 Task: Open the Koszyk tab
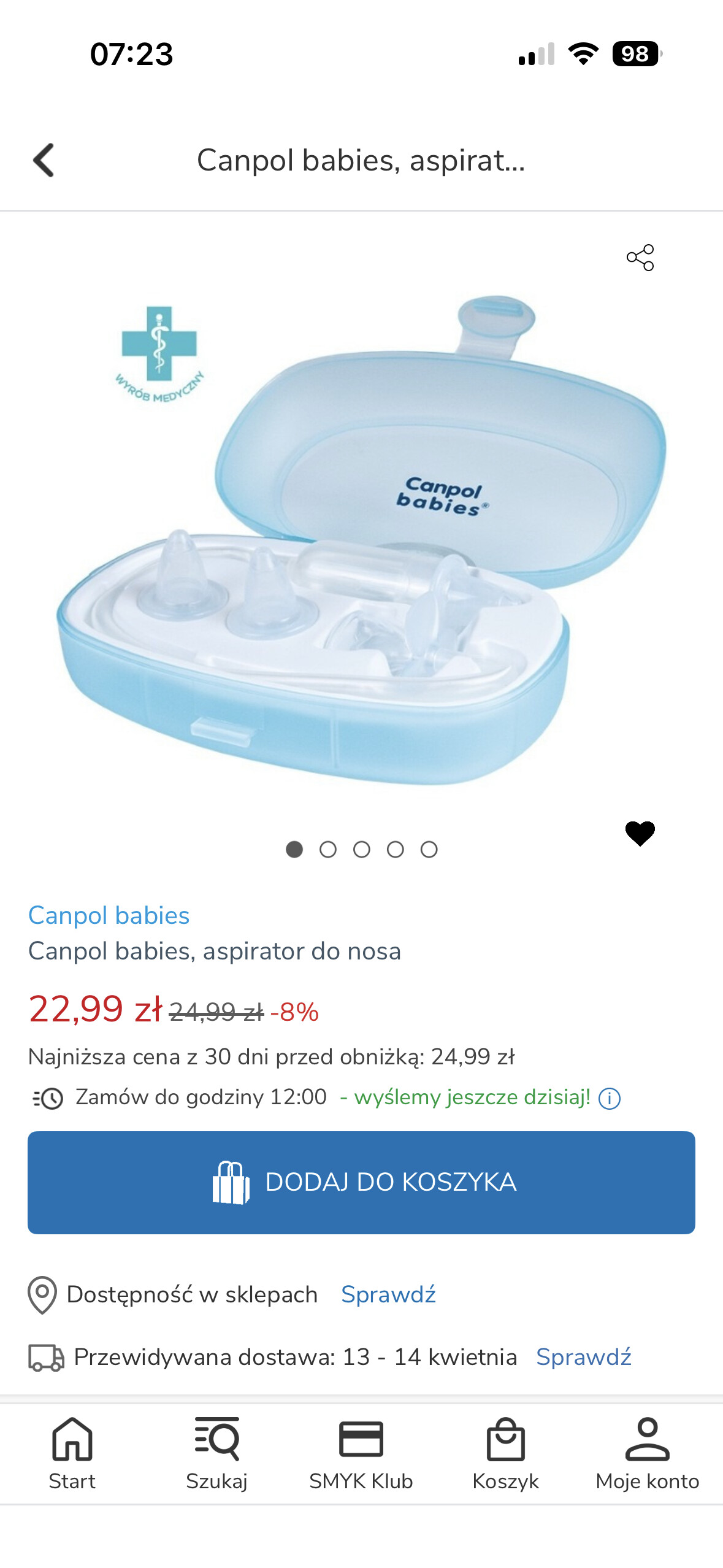tap(505, 1453)
